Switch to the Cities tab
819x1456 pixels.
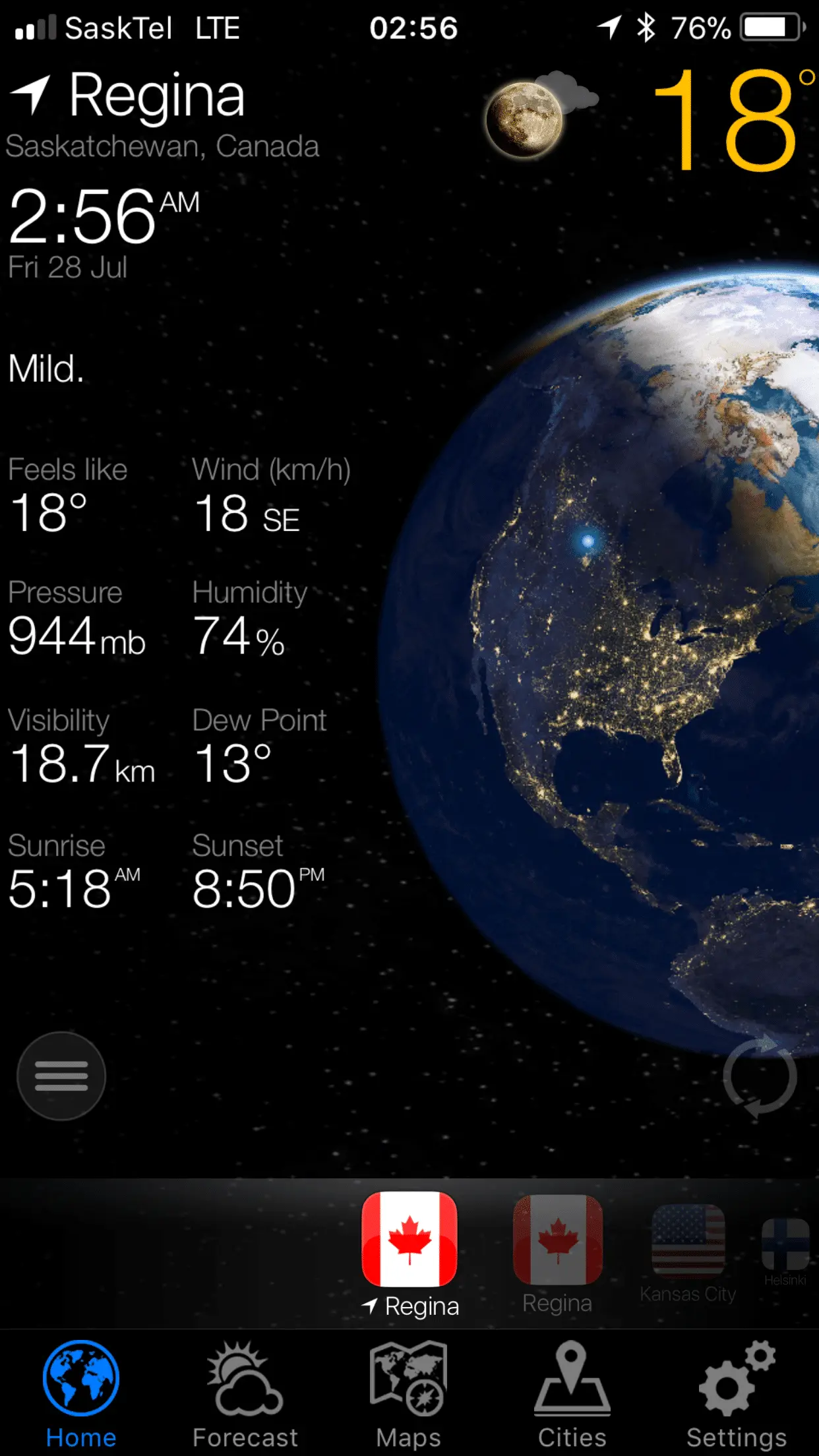coord(572,1393)
